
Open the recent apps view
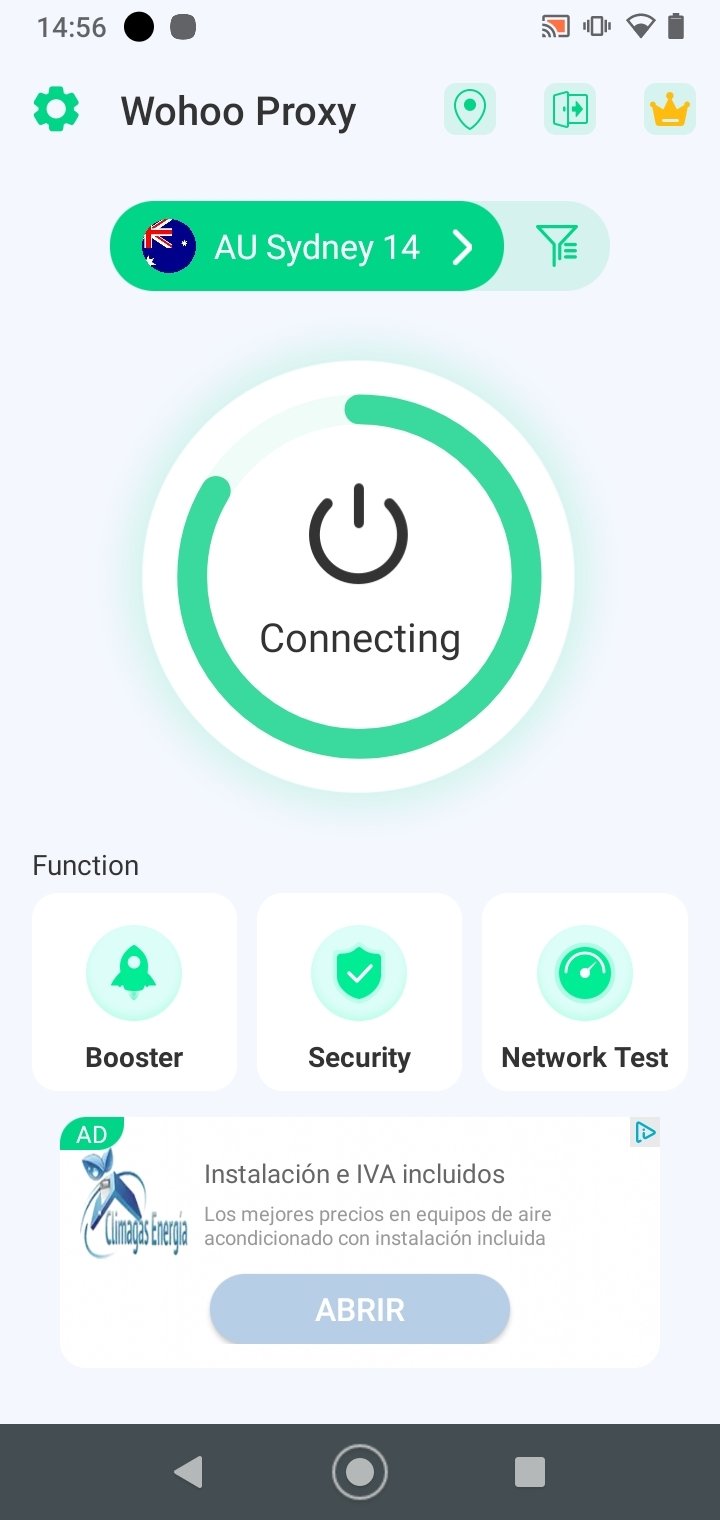point(530,1471)
